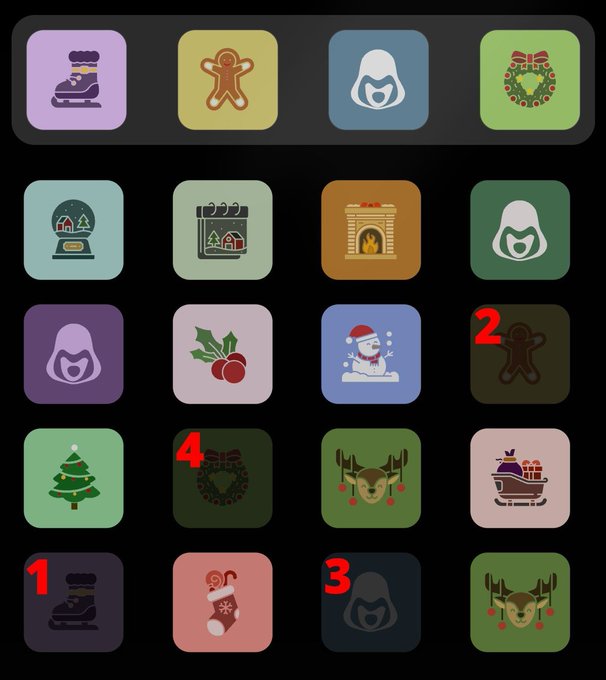
Task: Tap the dimmed gingerbread man tile marked 2
Action: [520, 354]
